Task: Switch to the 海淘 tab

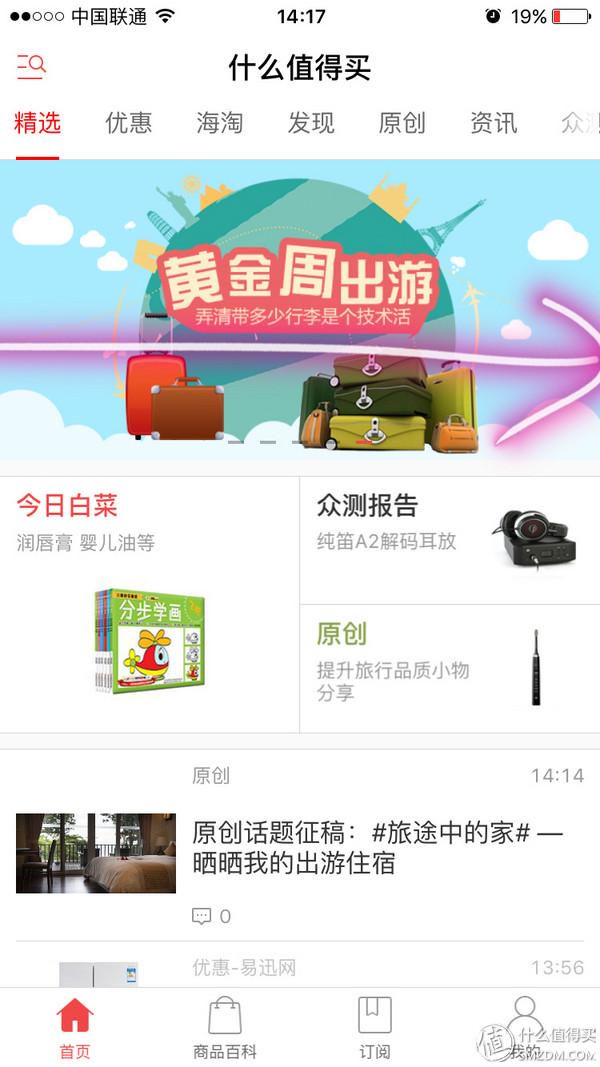Action: pyautogui.click(x=220, y=123)
